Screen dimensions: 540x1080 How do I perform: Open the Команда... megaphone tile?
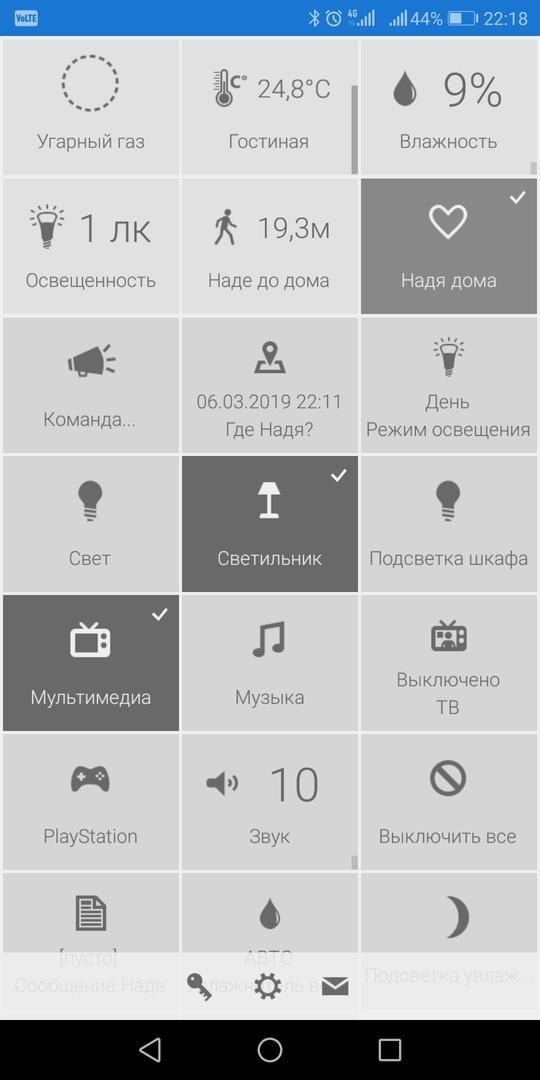(91, 384)
